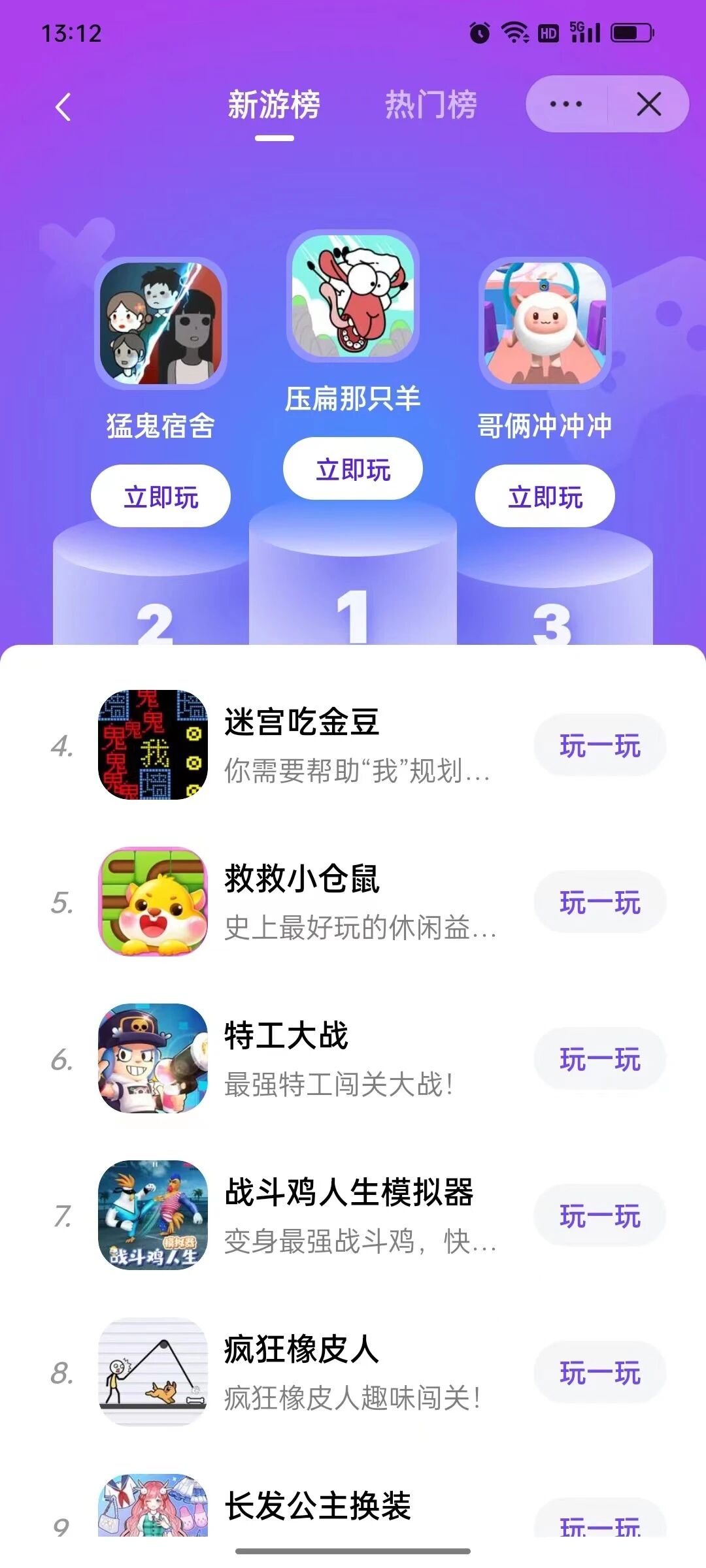Open the 猛鬼宿舍 game icon
The width and height of the screenshot is (706, 1568).
click(161, 323)
